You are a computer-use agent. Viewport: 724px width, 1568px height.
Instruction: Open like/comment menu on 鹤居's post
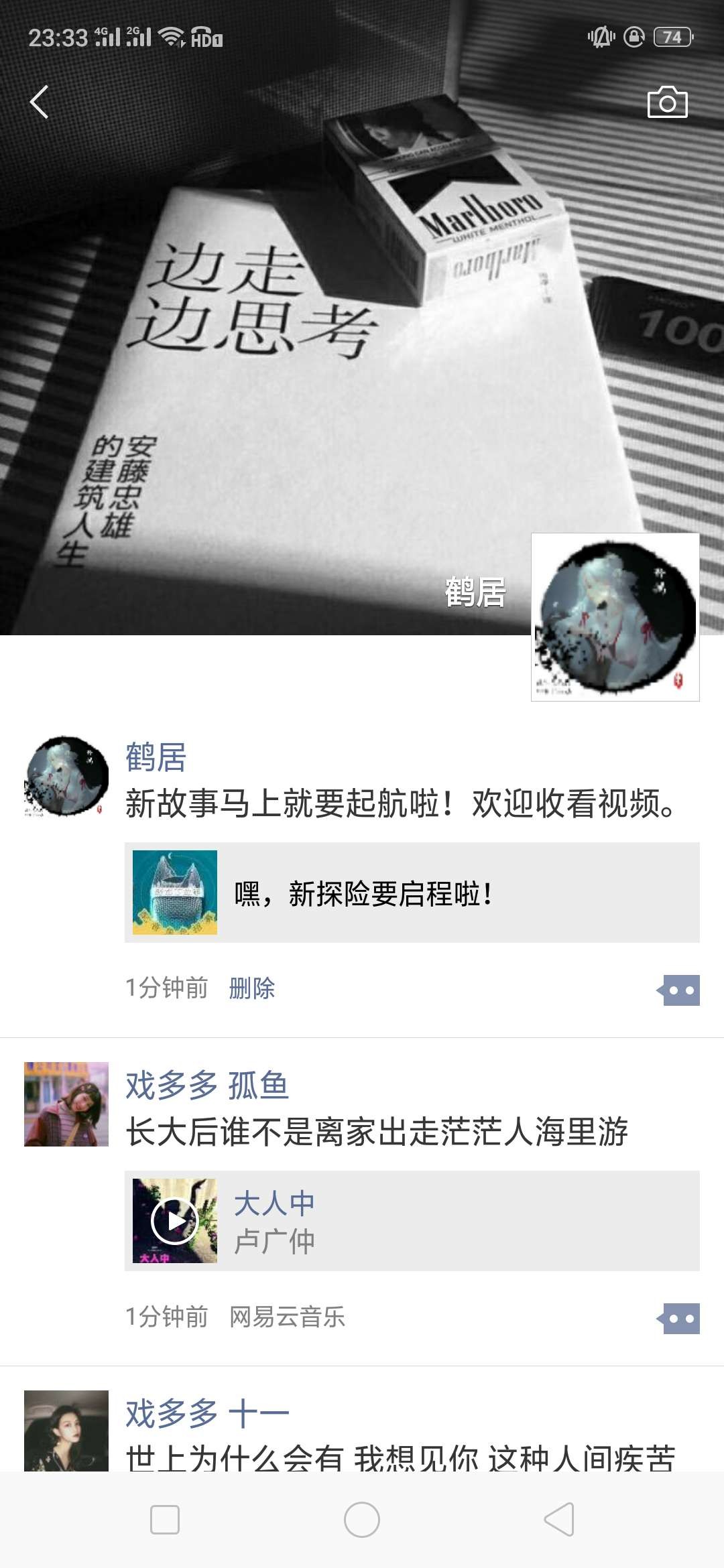coord(680,990)
